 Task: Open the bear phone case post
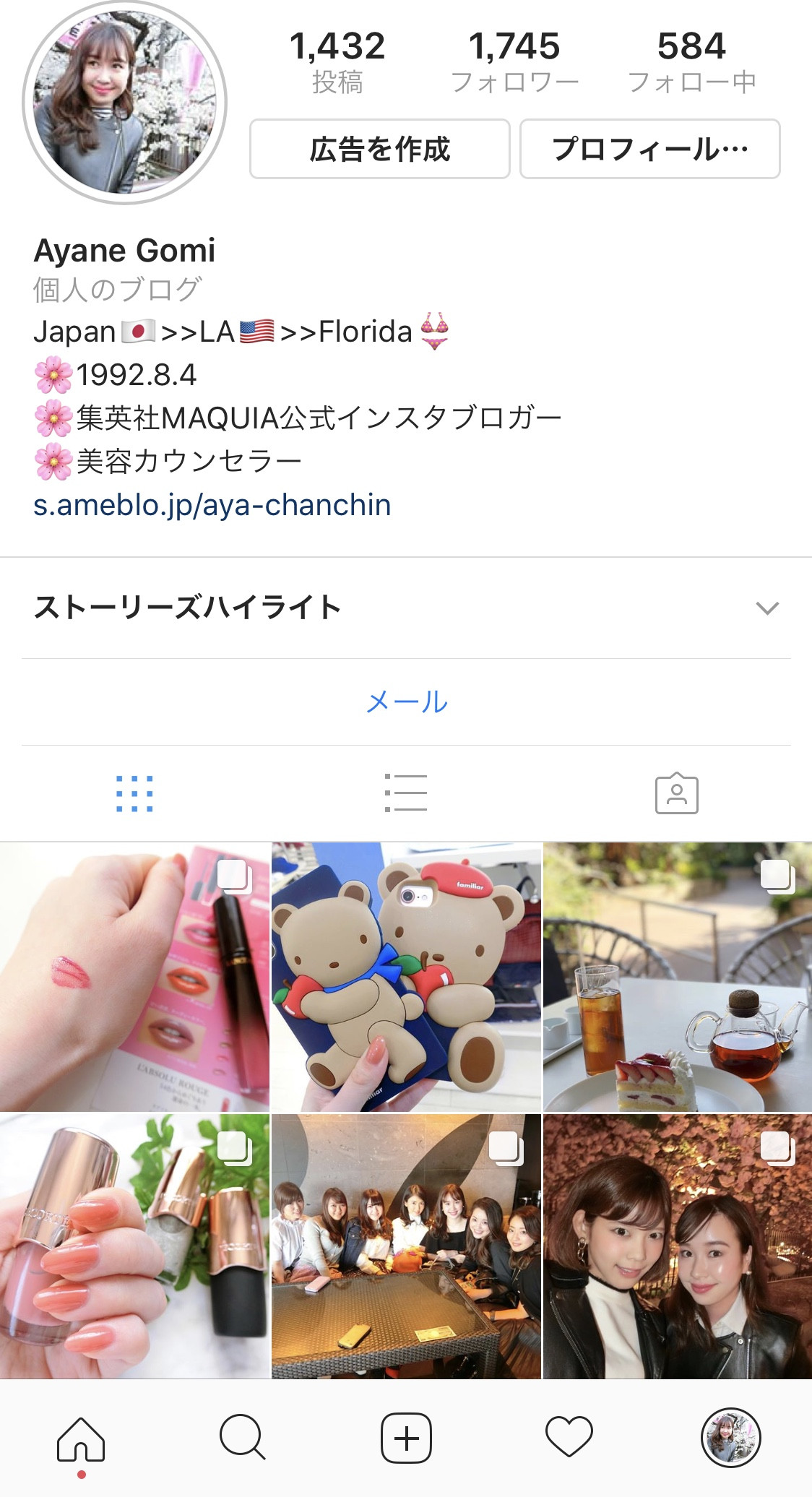pos(406,977)
